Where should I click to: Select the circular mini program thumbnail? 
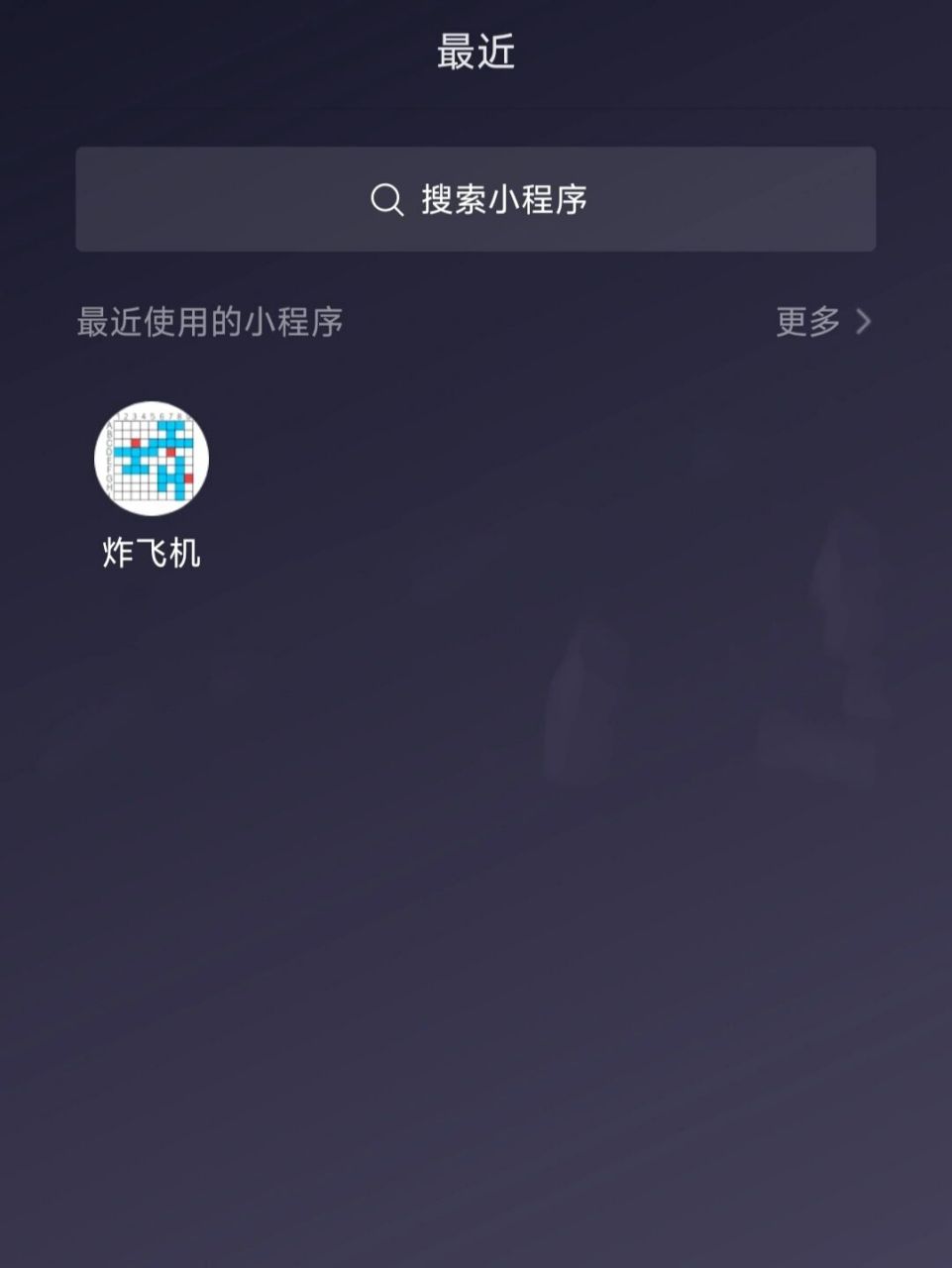coord(151,458)
